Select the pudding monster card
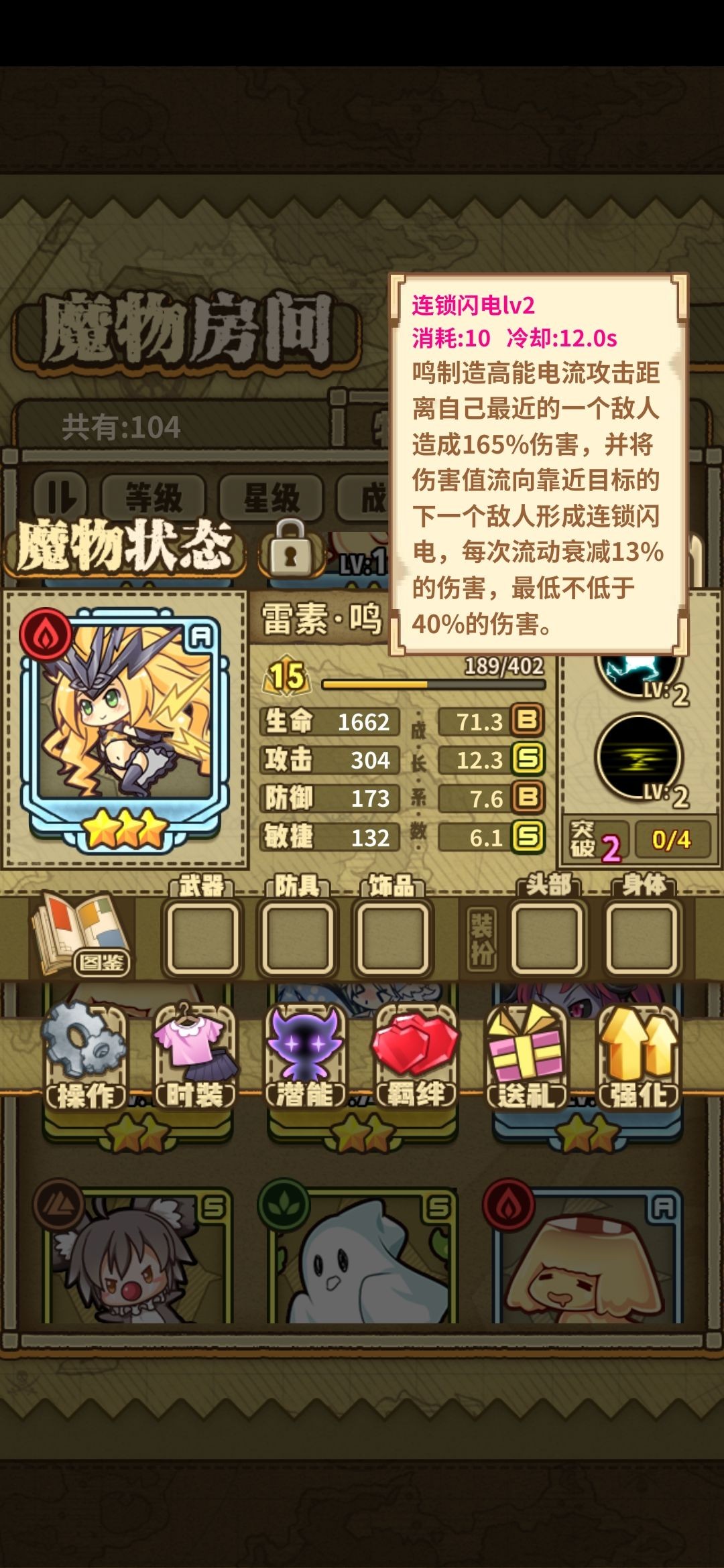This screenshot has height=1568, width=724. (x=588, y=1258)
